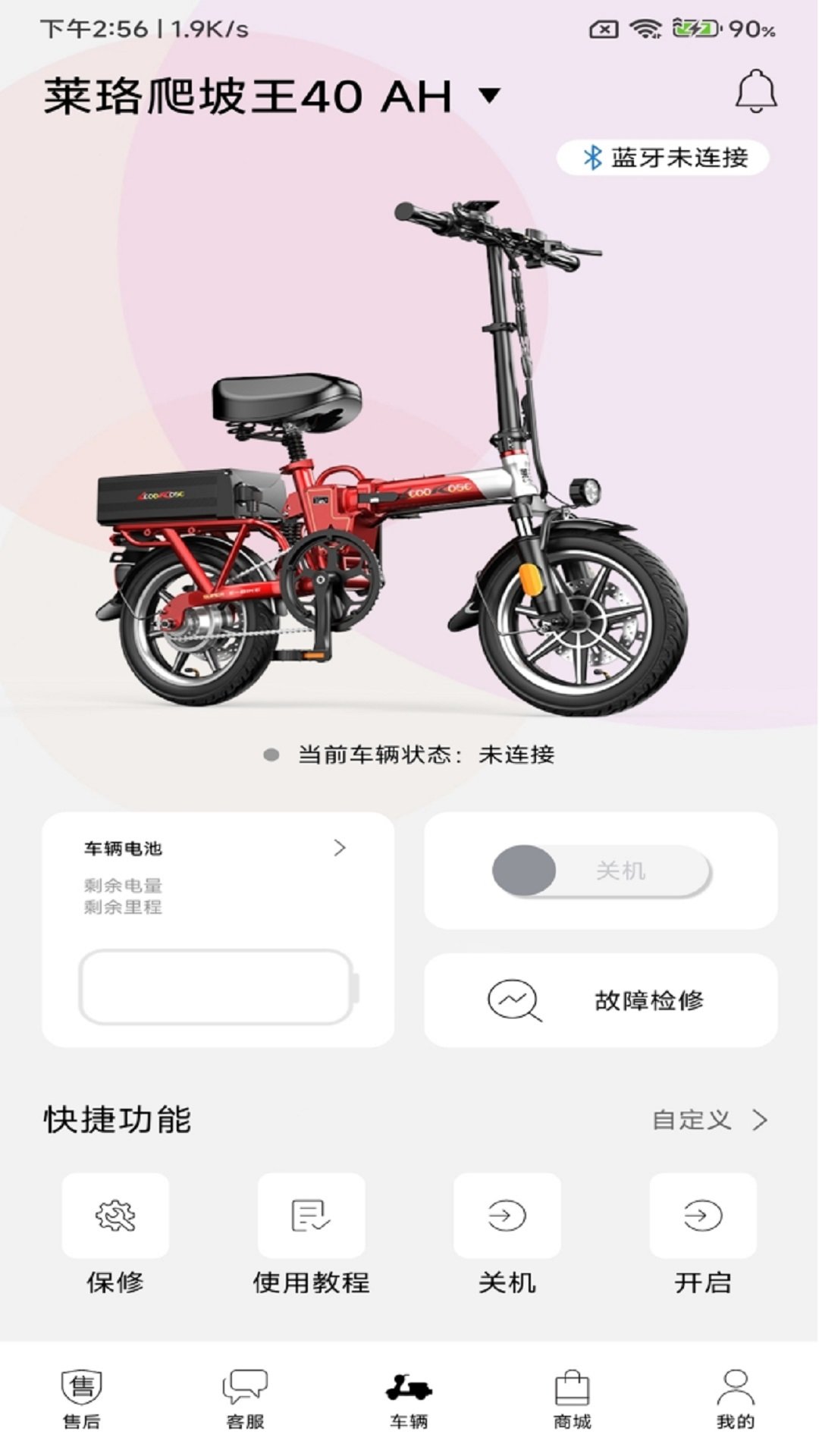Open the 保修 (warranty) icon
The width and height of the screenshot is (819, 1456).
tap(116, 1216)
